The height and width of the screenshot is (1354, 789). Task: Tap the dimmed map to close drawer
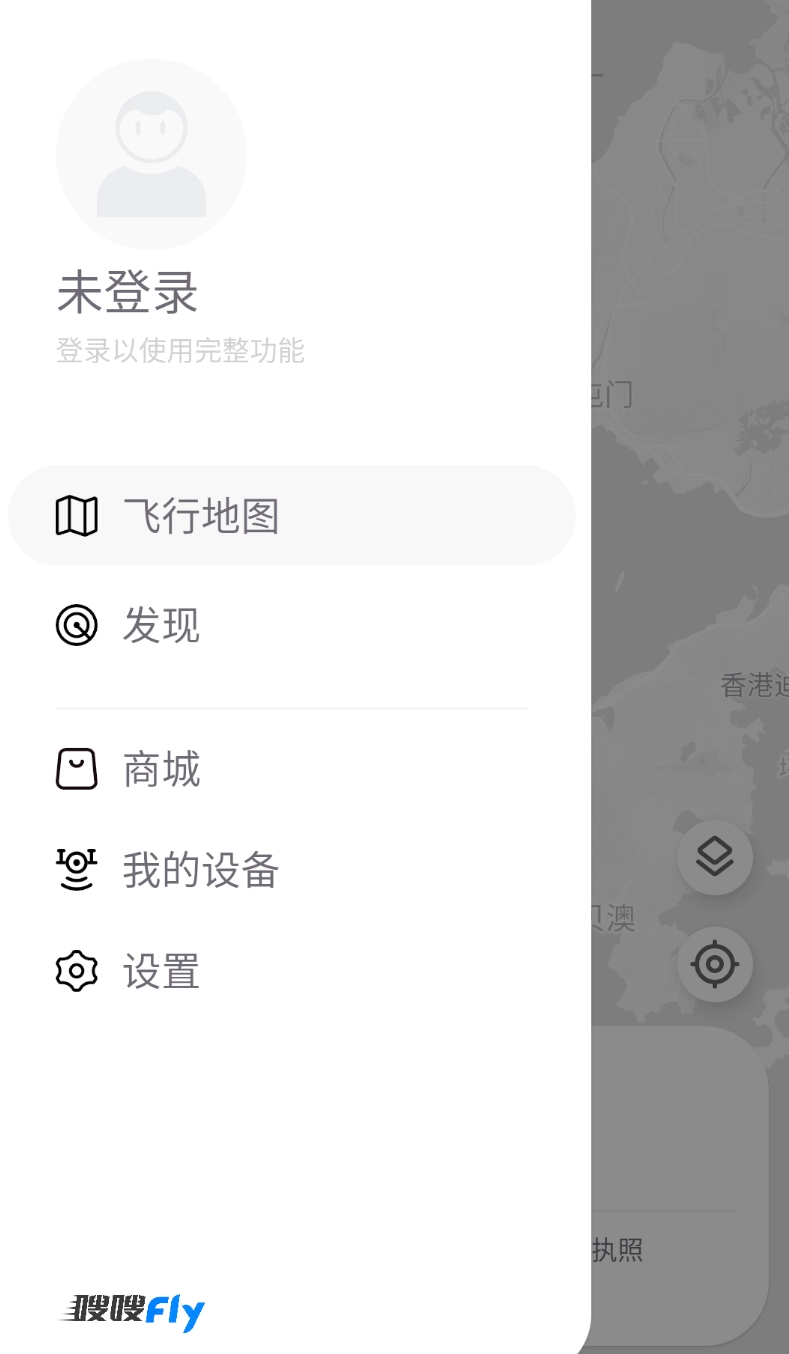(690, 300)
